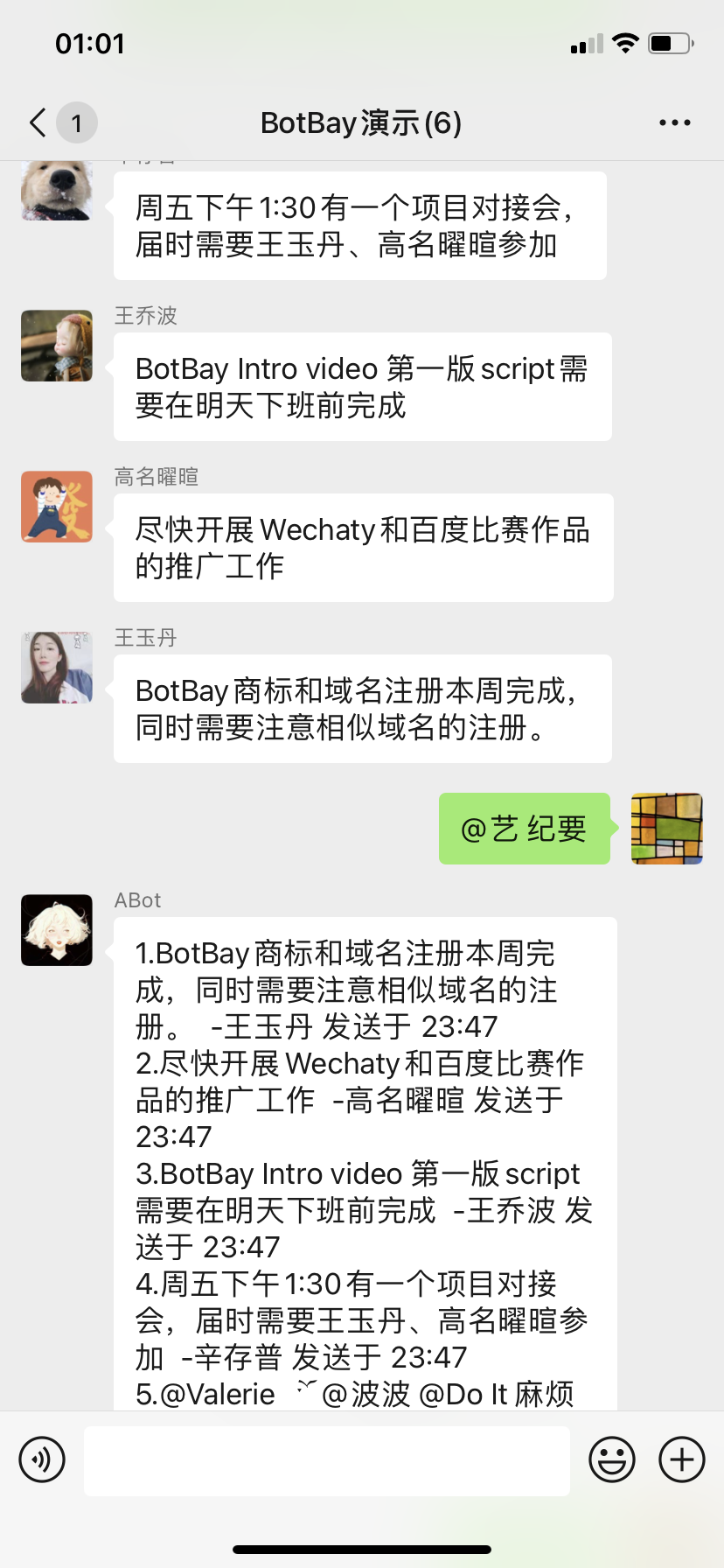The width and height of the screenshot is (724, 1568).
Task: Open the plus attachments menu
Action: tap(681, 1459)
